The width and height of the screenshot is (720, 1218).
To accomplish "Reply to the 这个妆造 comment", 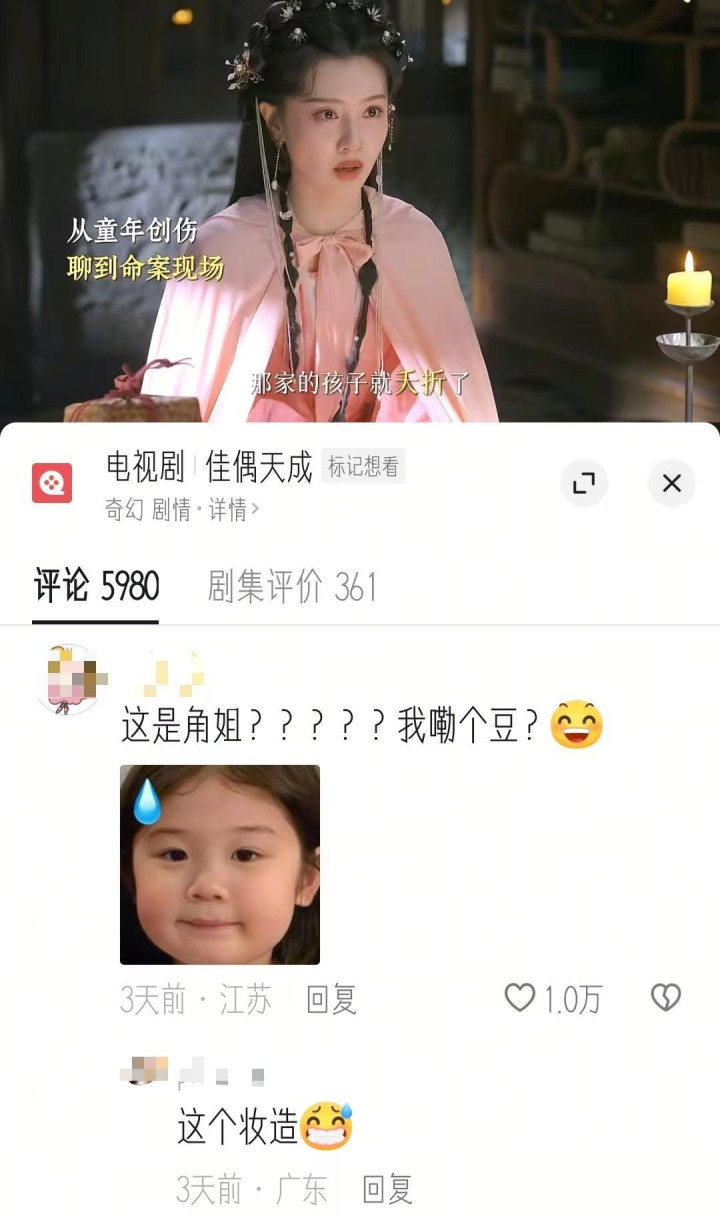I will pyautogui.click(x=387, y=1189).
